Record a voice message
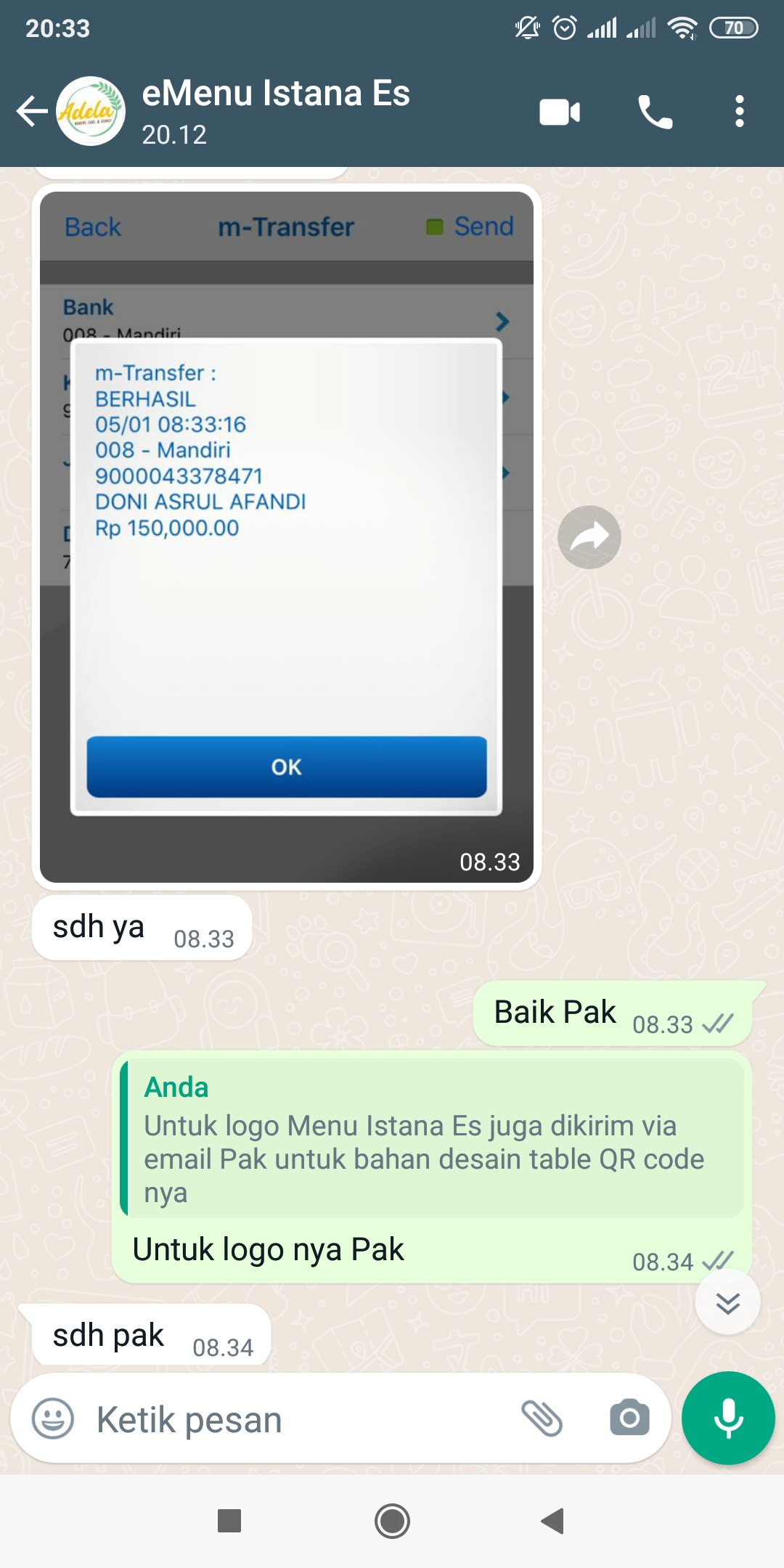Viewport: 784px width, 1568px height. click(728, 1418)
